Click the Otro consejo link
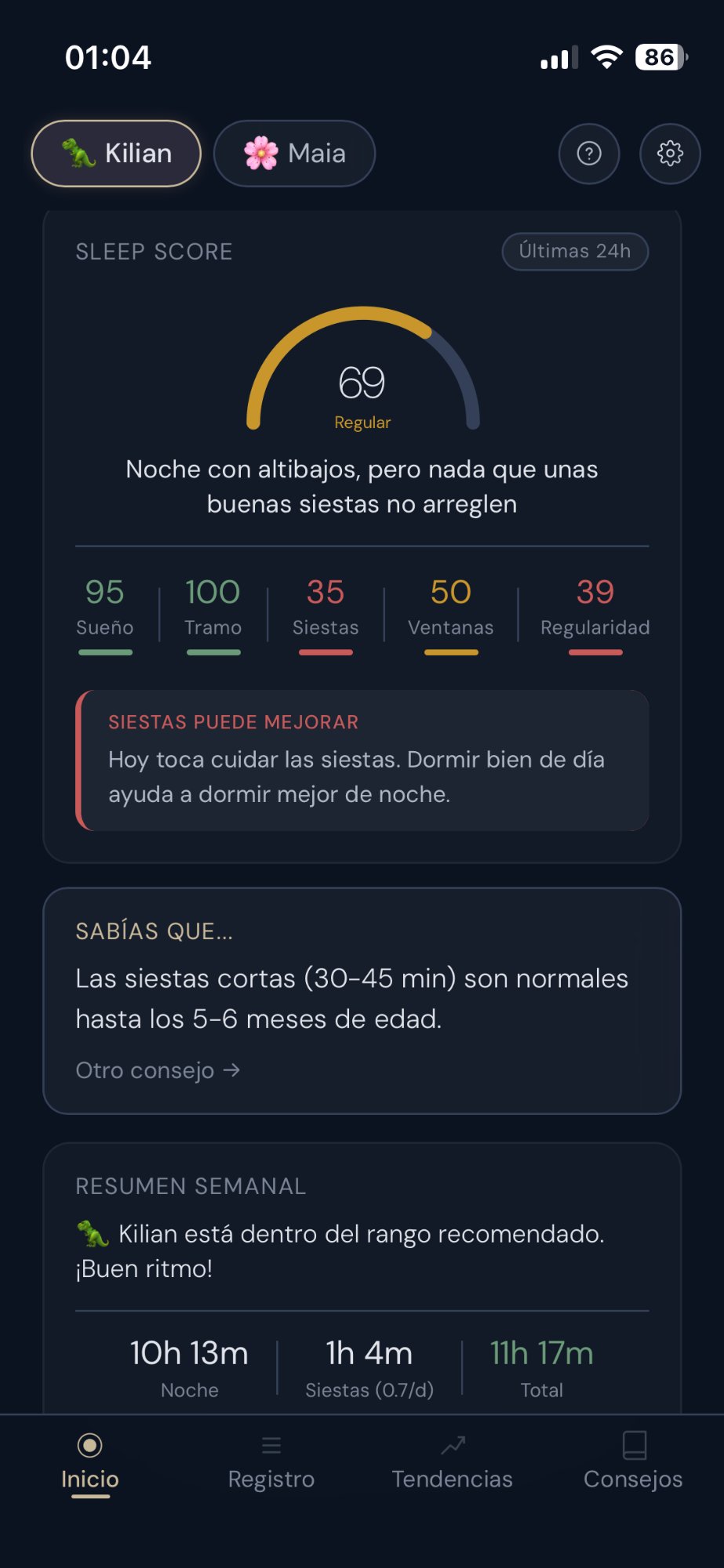 click(157, 1070)
